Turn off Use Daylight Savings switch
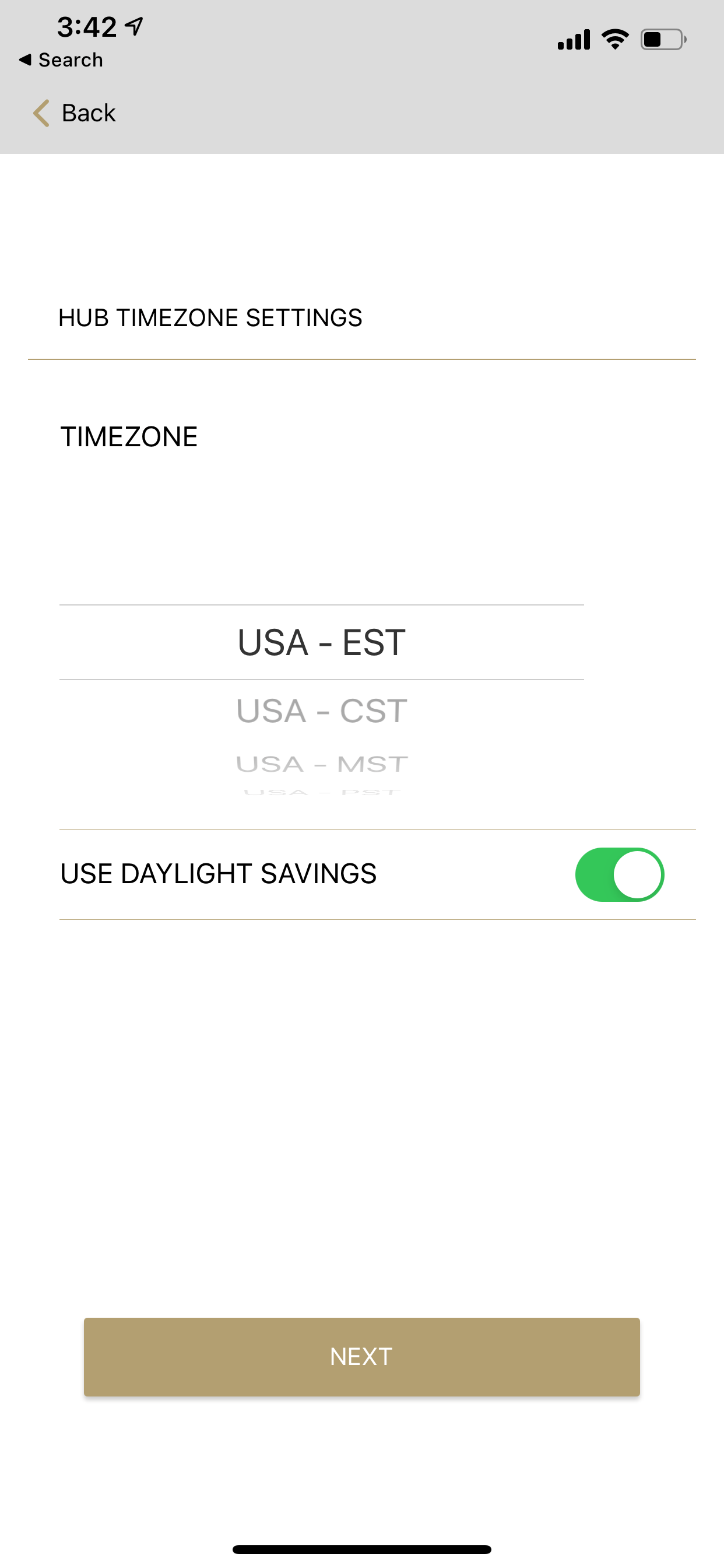 [x=618, y=874]
